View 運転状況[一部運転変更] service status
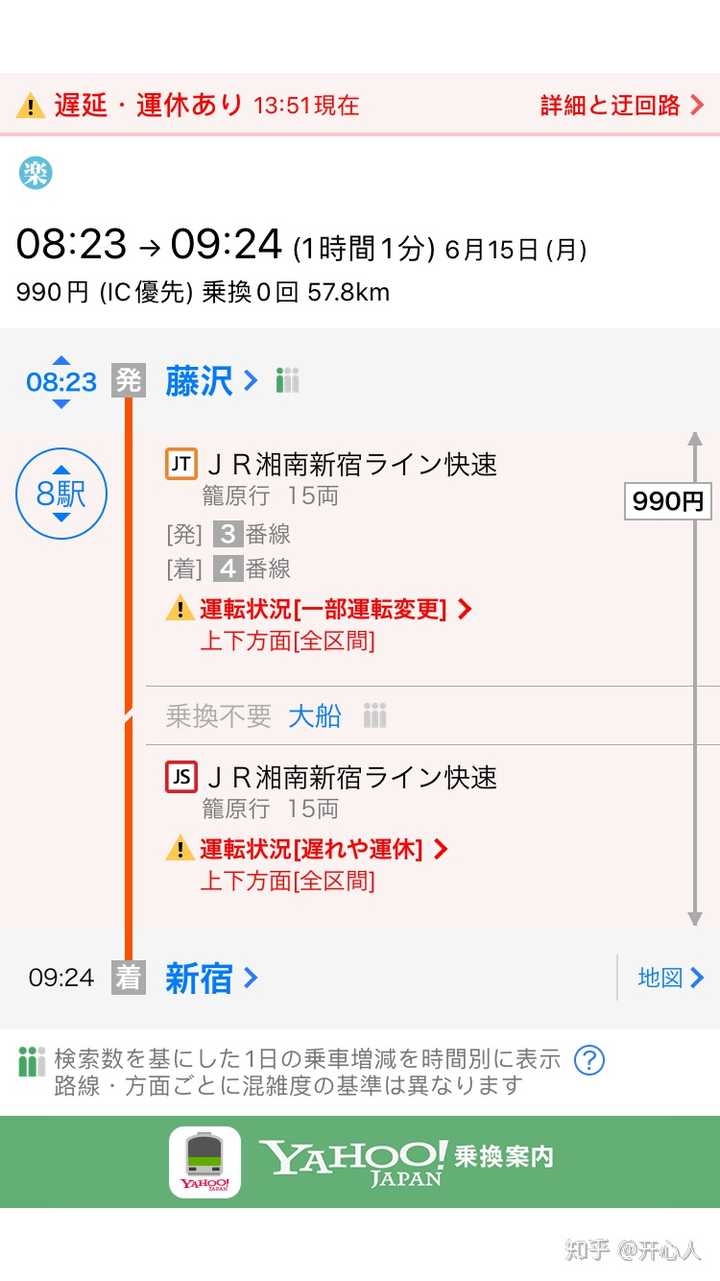The height and width of the screenshot is (1281, 720). tap(334, 608)
